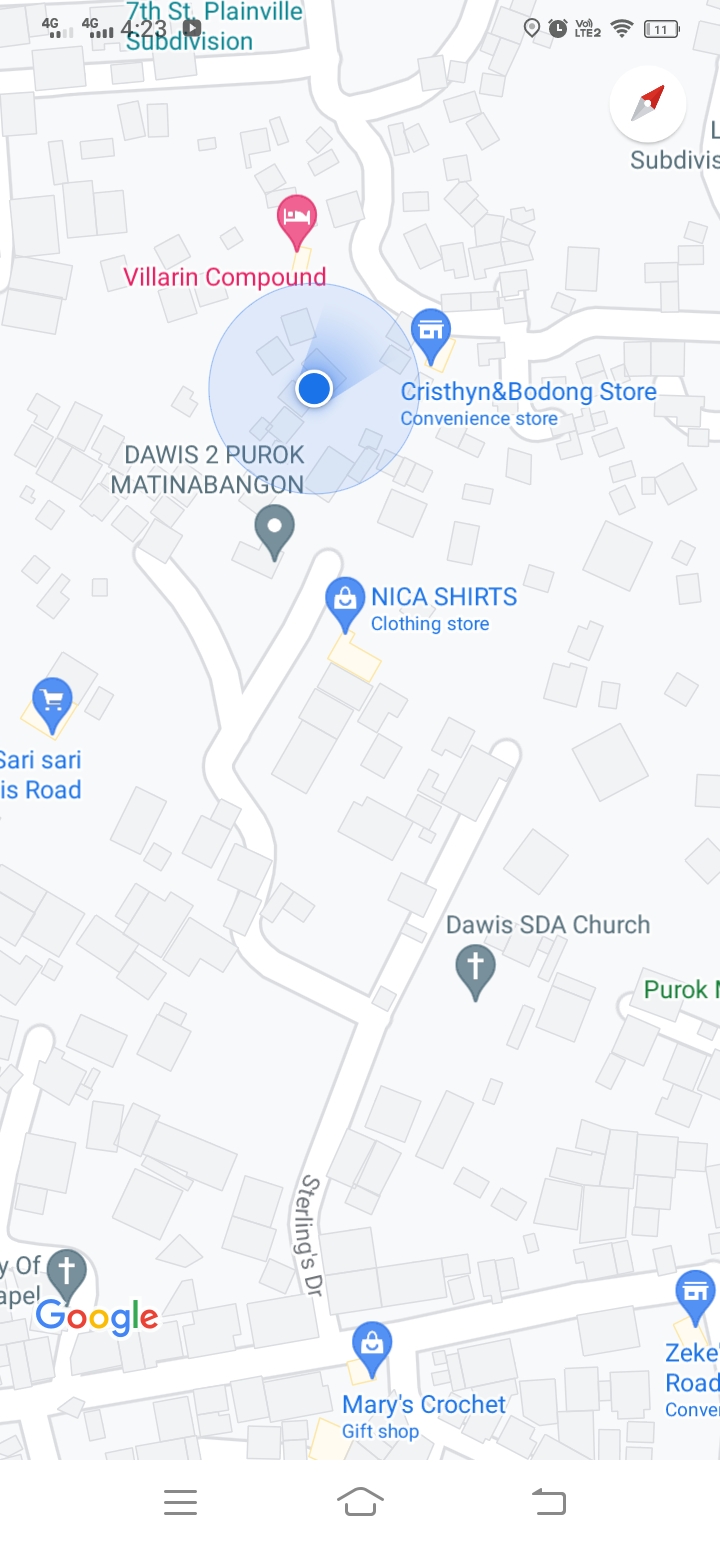The width and height of the screenshot is (720, 1544).
Task: Tap the compass to reset map orientation
Action: (648, 102)
